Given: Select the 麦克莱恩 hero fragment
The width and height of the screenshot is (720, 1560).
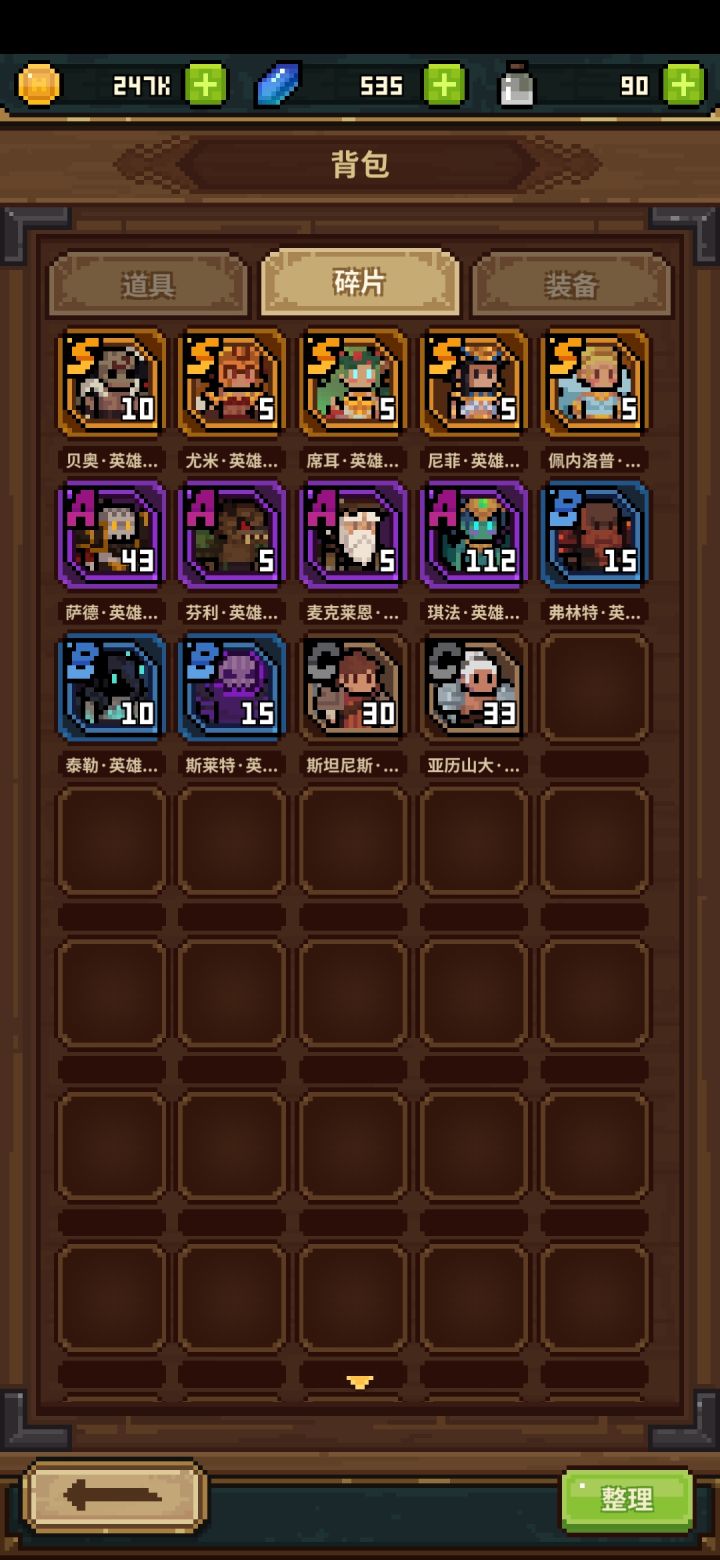Looking at the screenshot, I should click(353, 535).
